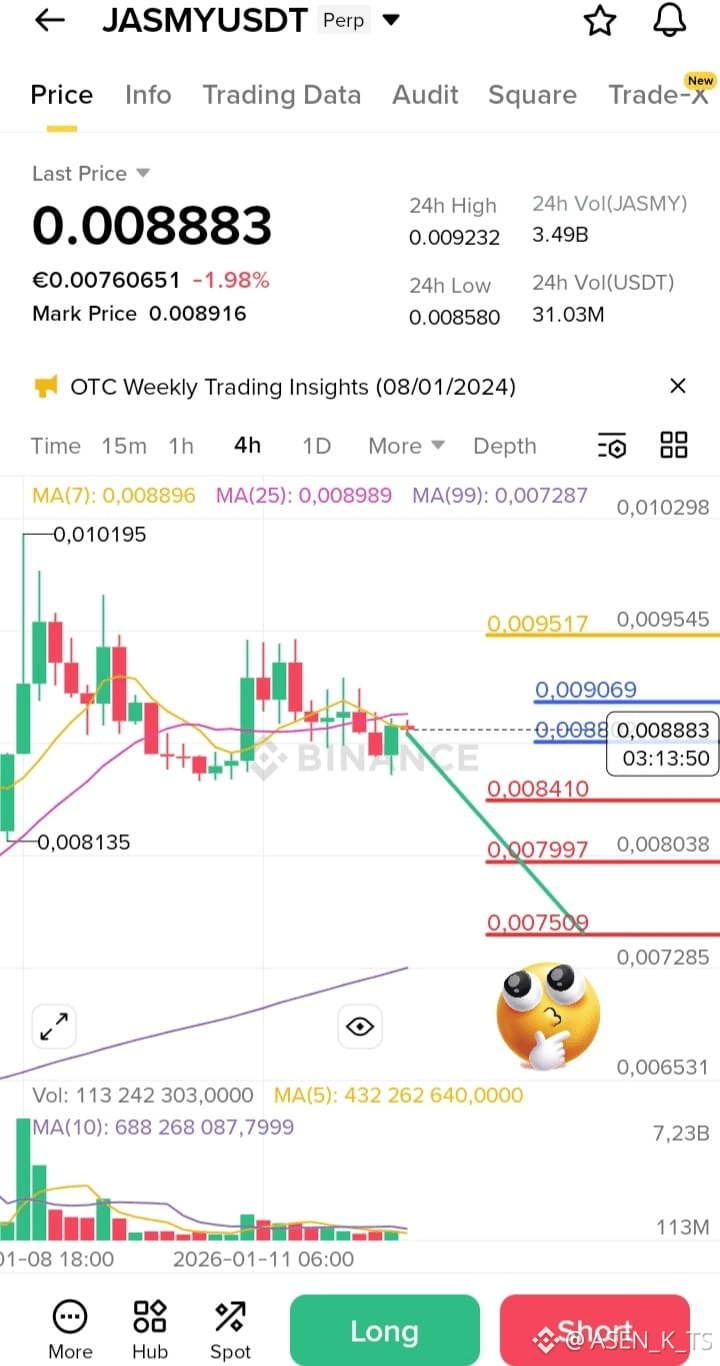Open the JASMYUSDT Perp pair selector dropdown
Screen dimensions: 720x1366
391,20
